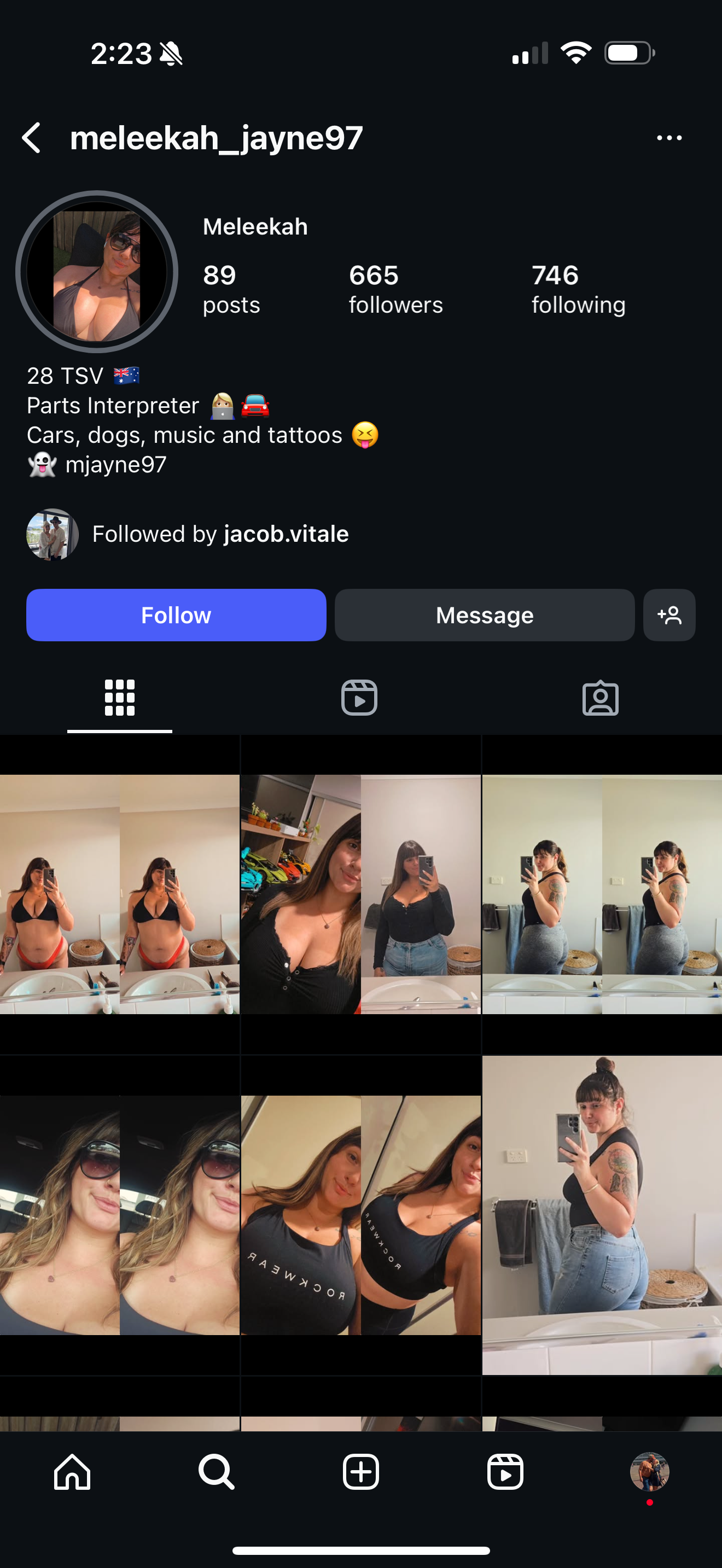Open the sunglasses car selfie post
This screenshot has width=722, height=1568.
pos(119,1214)
